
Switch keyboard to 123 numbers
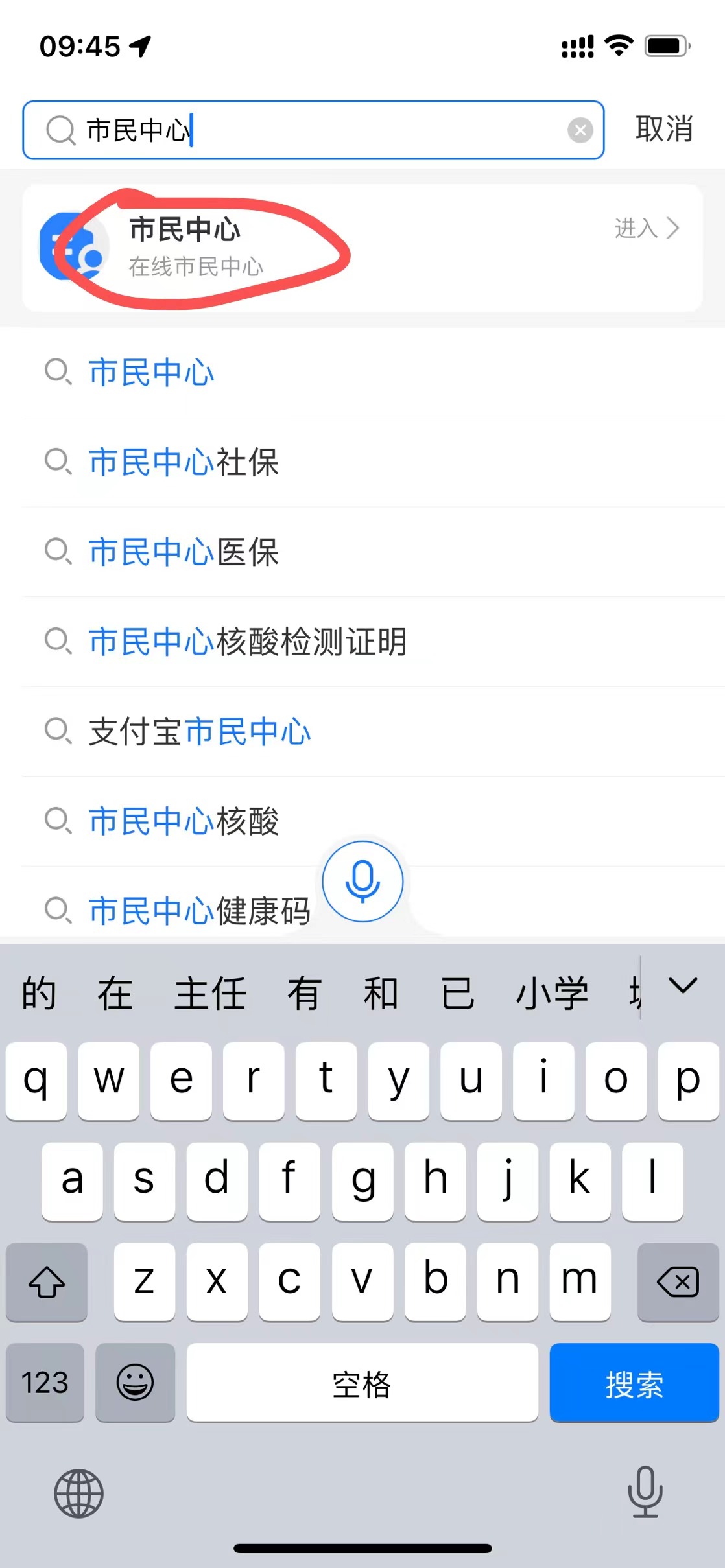click(45, 1383)
